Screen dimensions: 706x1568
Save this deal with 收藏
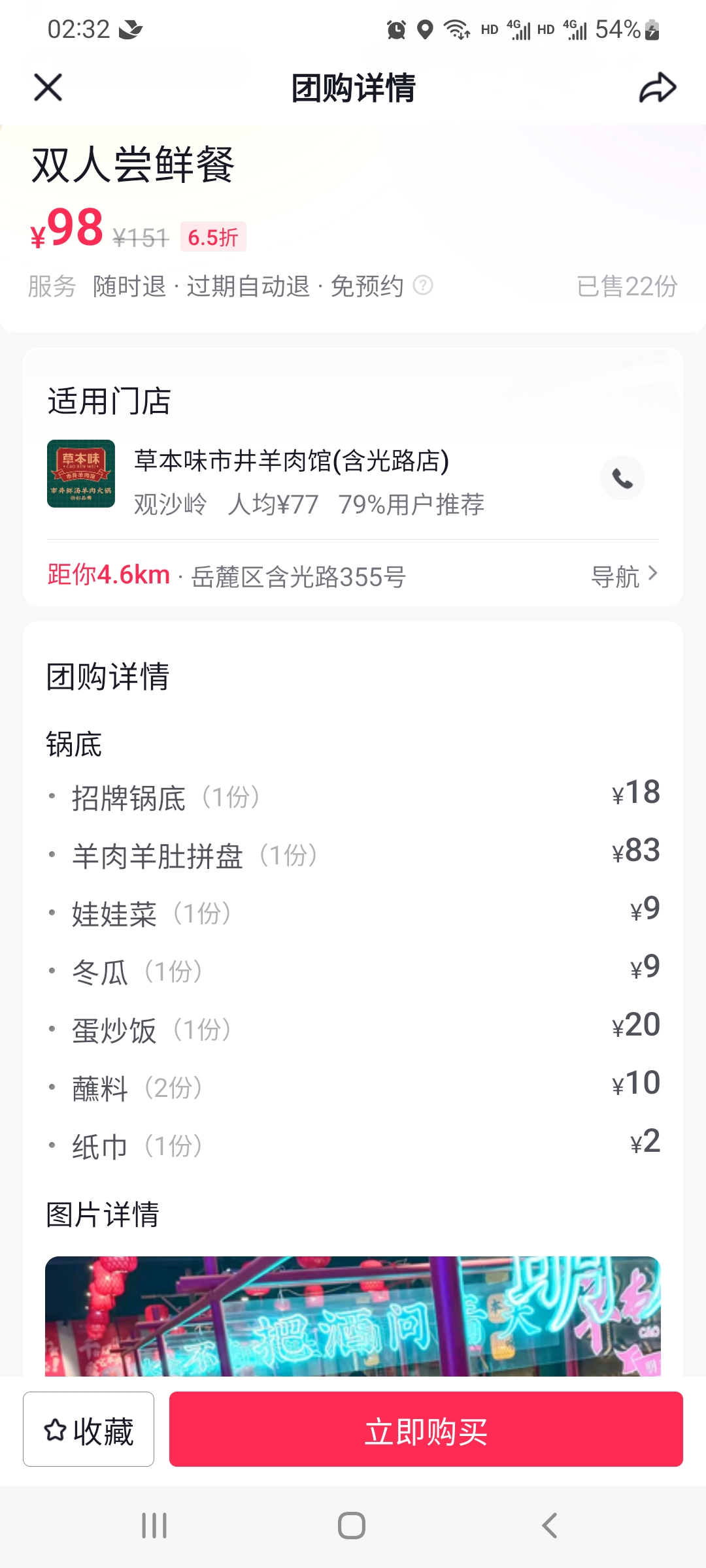89,1429
